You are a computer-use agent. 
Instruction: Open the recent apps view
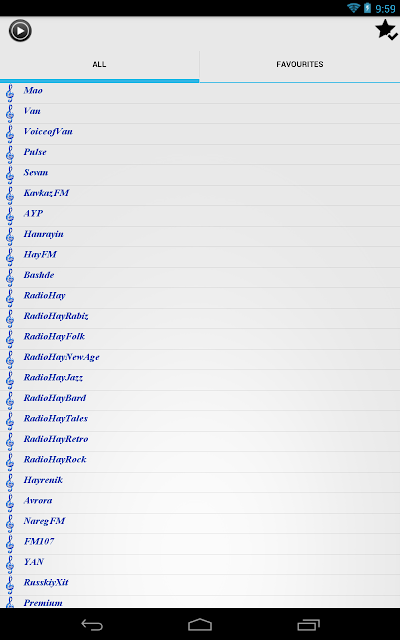(x=308, y=624)
